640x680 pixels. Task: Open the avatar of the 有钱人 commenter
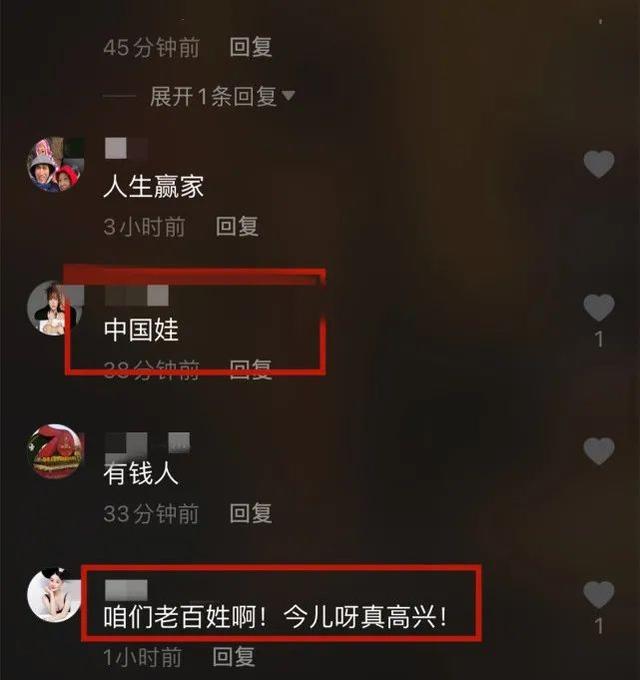tap(55, 452)
